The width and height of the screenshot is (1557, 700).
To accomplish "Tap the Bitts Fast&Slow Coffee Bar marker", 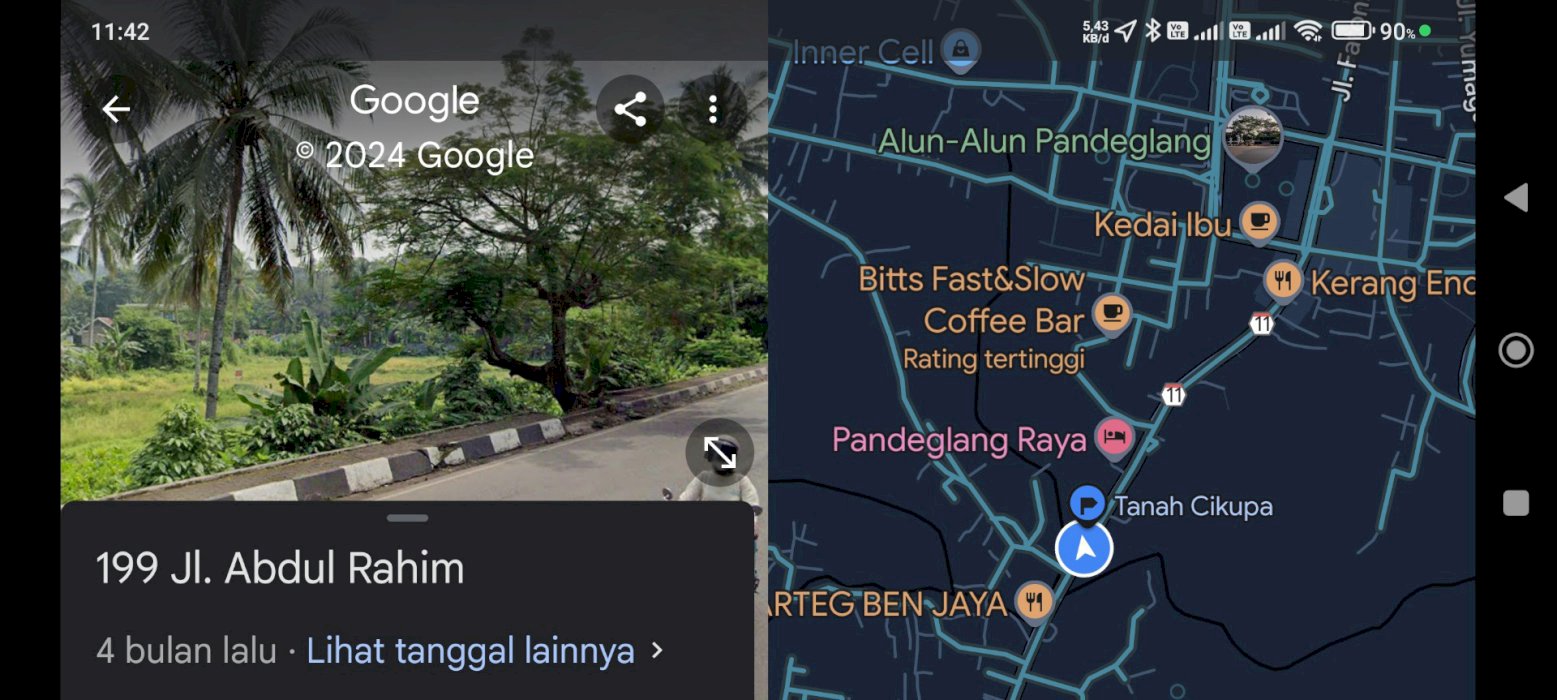I will pos(1111,314).
